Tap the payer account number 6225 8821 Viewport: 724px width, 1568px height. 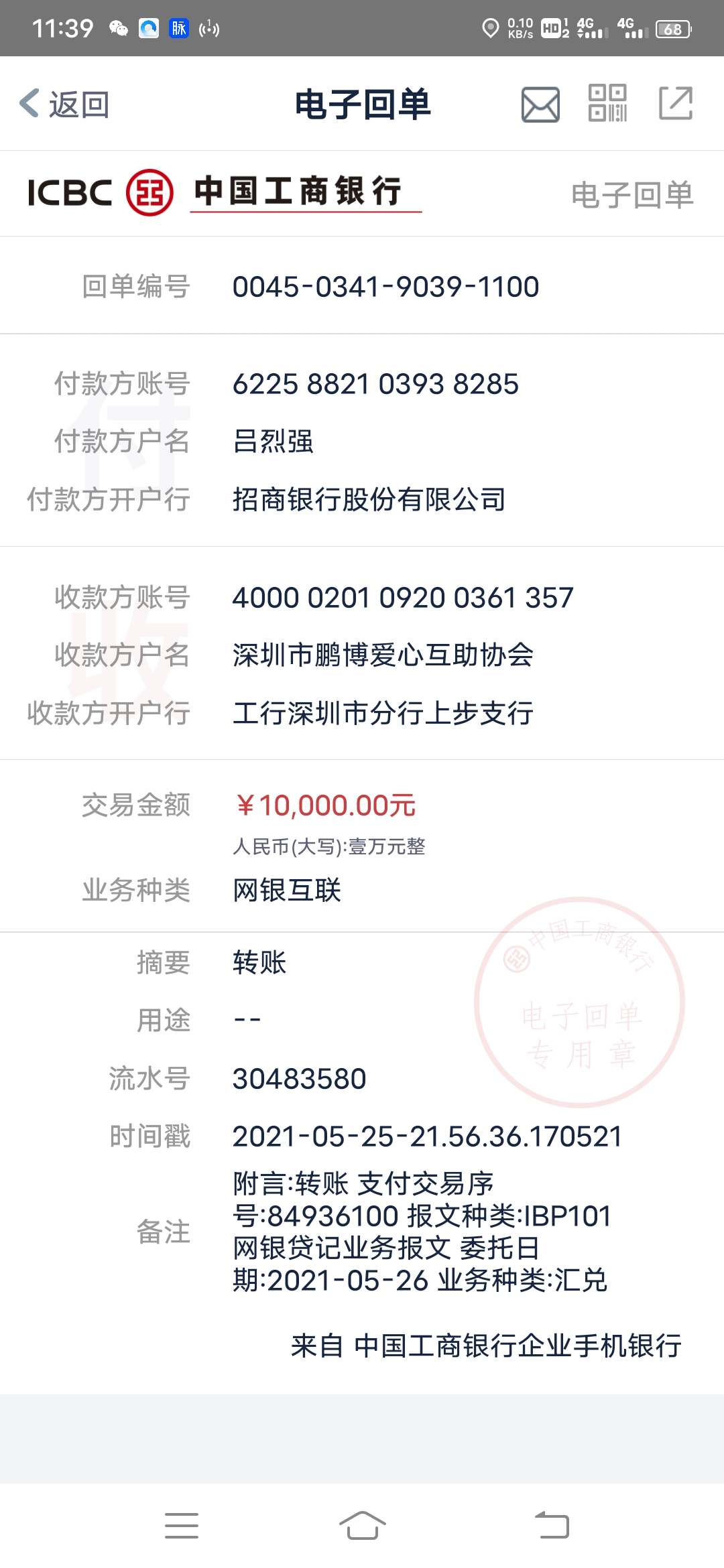(x=374, y=385)
